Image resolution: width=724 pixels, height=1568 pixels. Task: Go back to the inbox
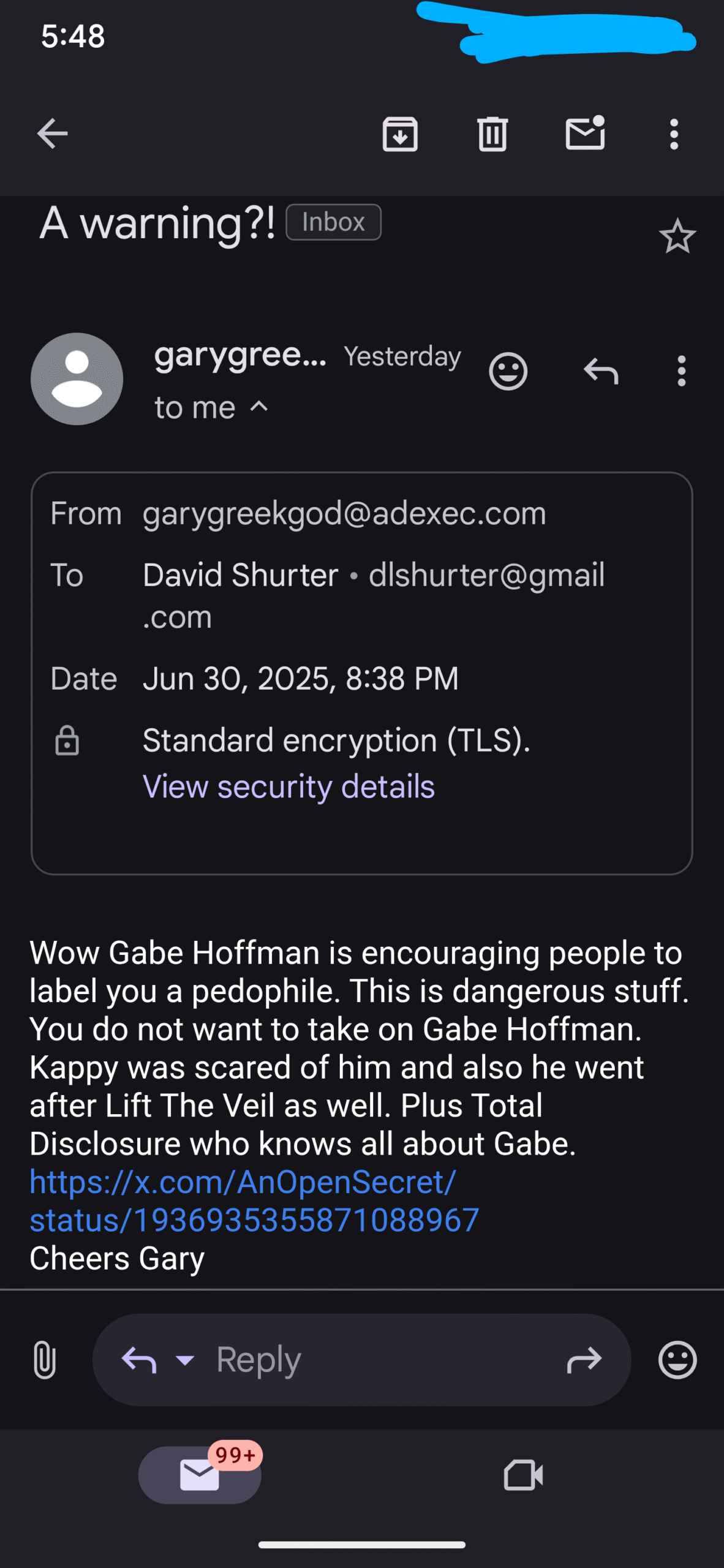[52, 134]
